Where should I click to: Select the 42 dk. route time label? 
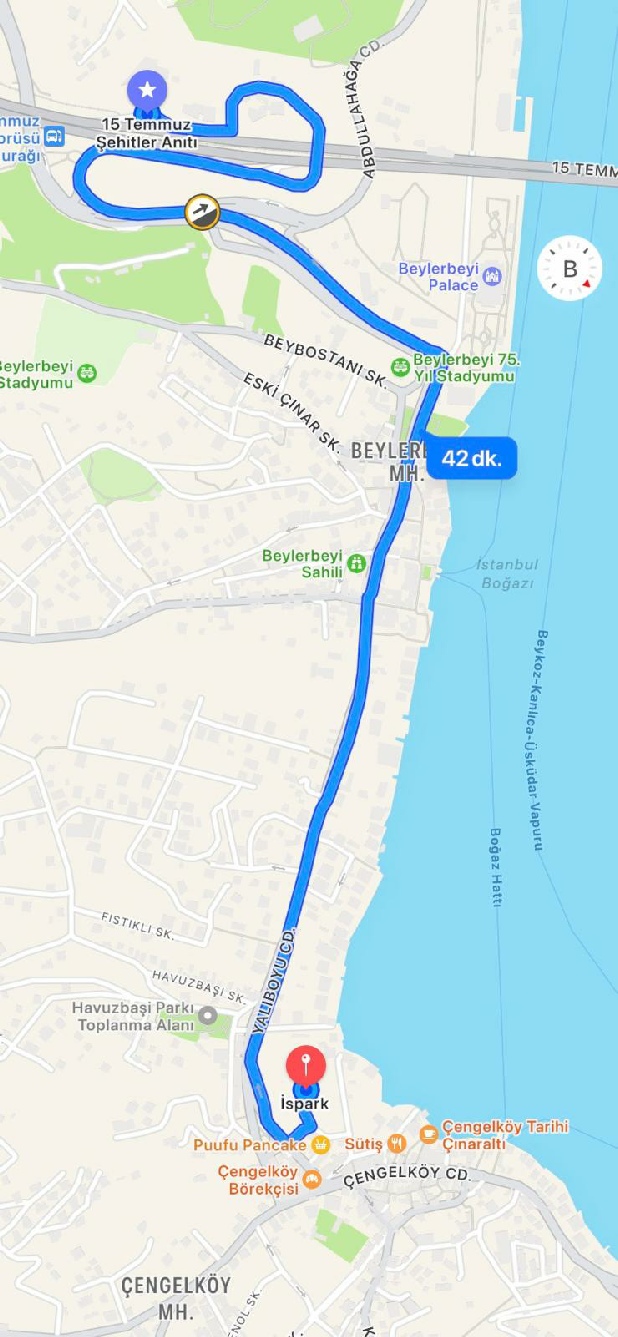point(472,459)
